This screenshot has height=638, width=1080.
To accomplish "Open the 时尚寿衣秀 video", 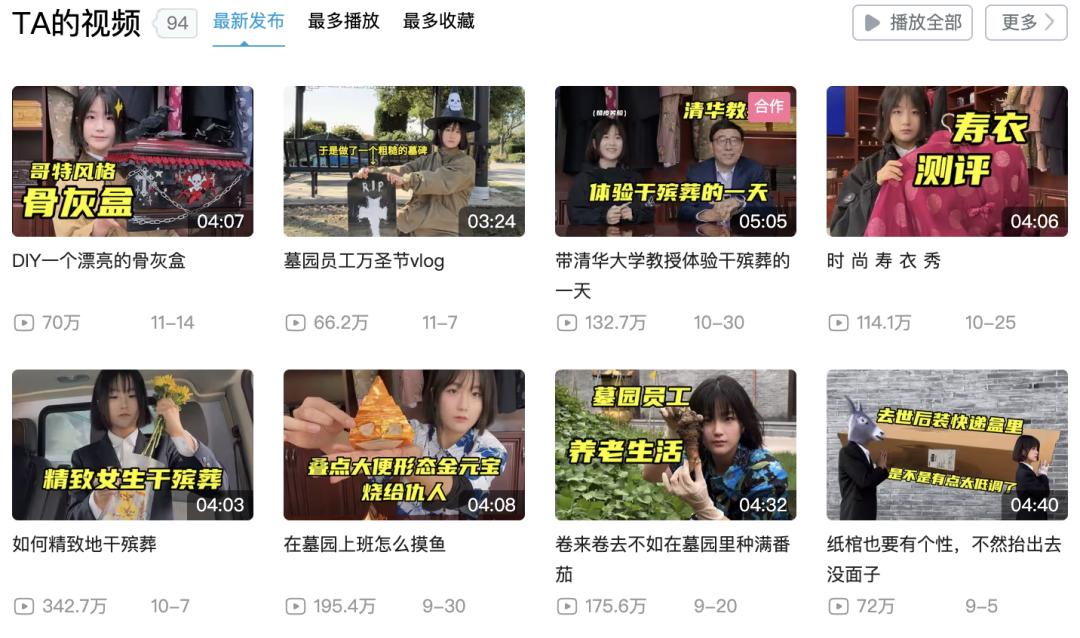I will 947,161.
